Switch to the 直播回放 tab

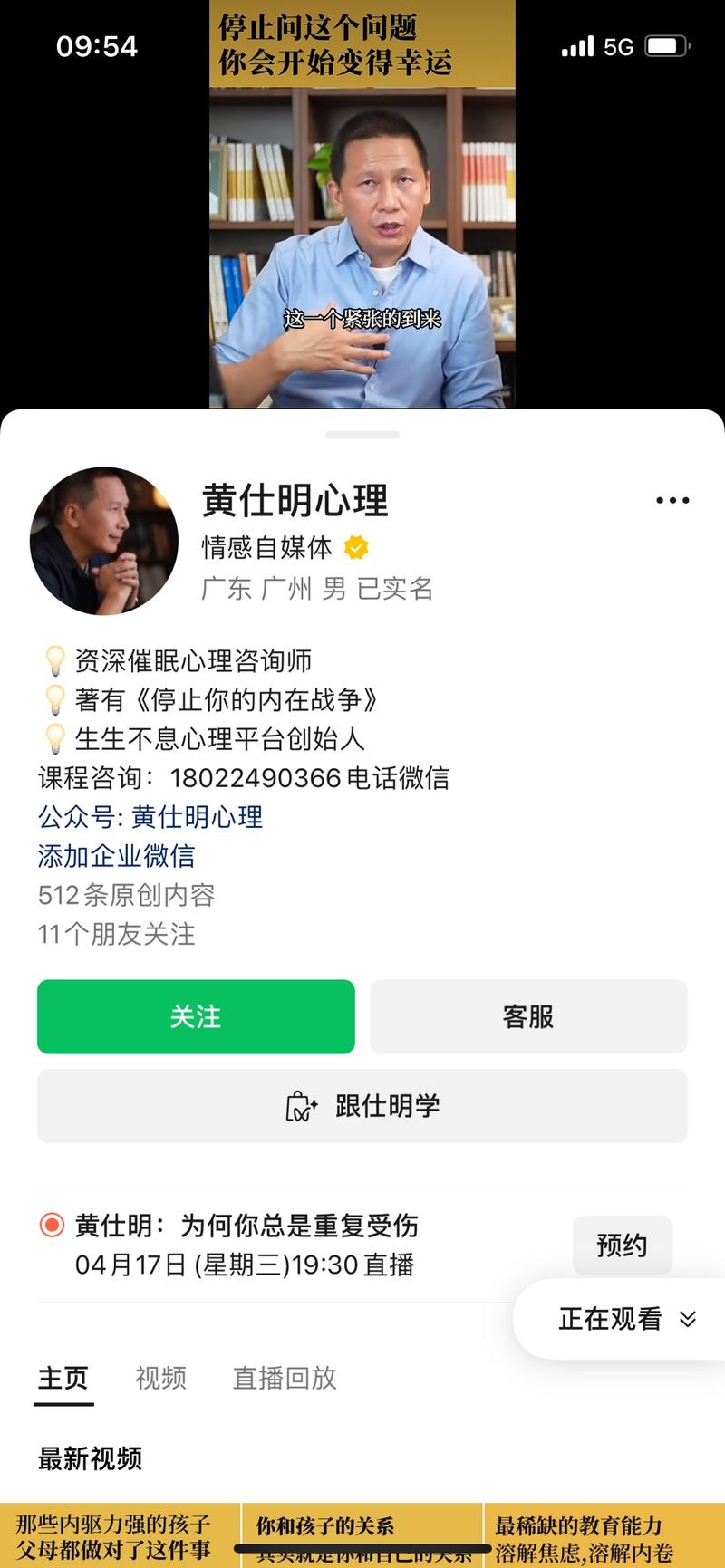coord(284,1378)
